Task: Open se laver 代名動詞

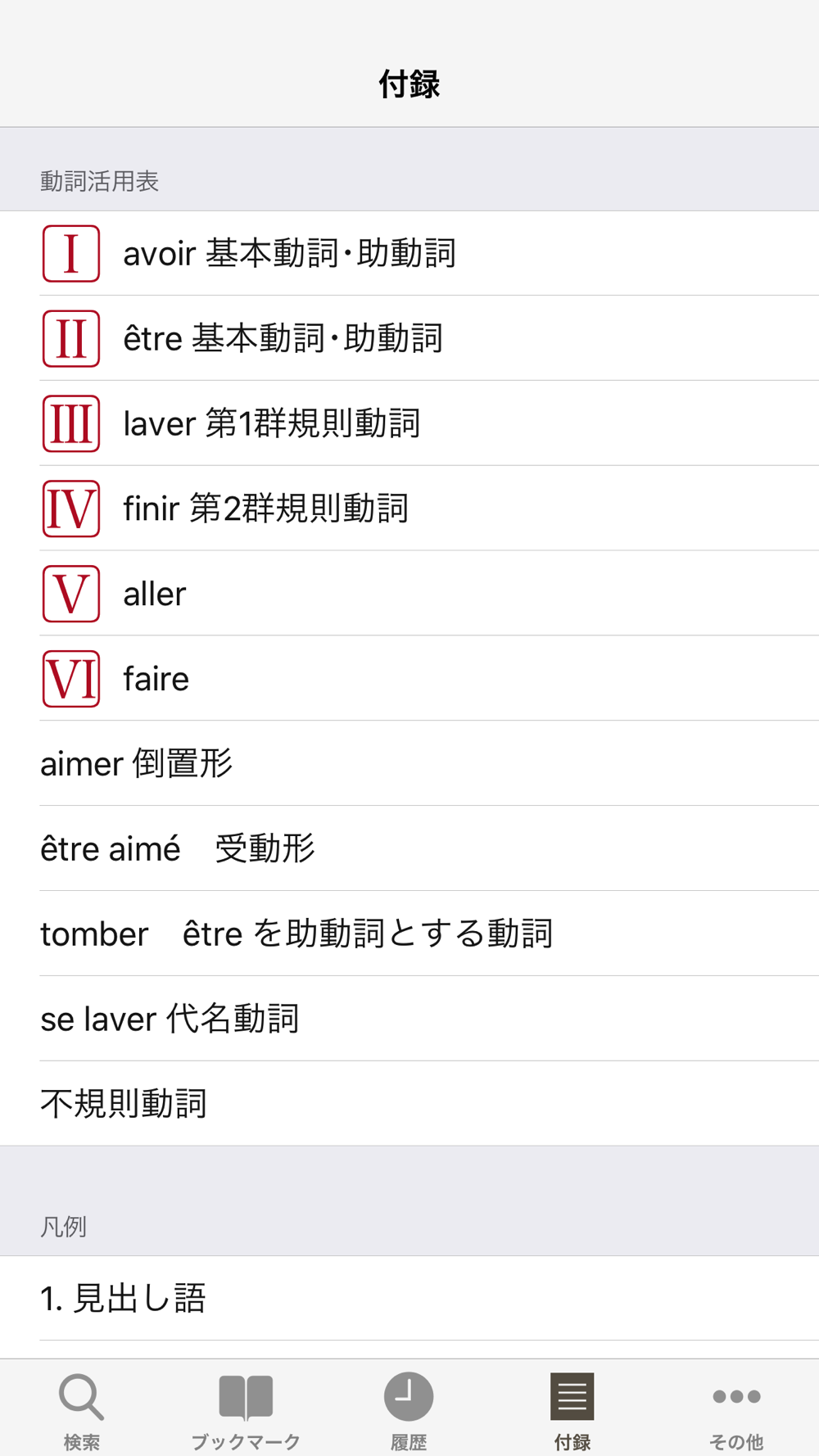Action: (x=409, y=1020)
